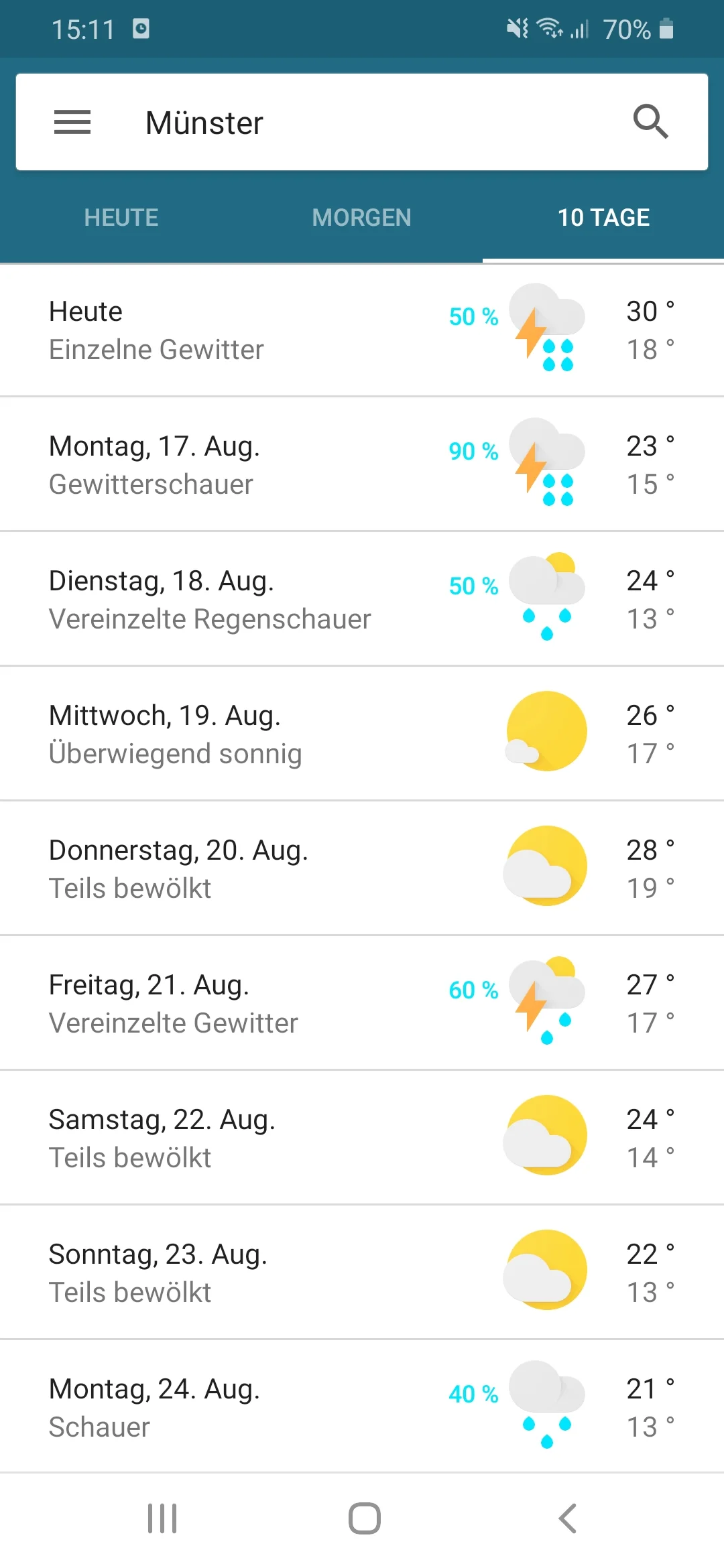Switch to the HEUTE tab

coord(121,218)
